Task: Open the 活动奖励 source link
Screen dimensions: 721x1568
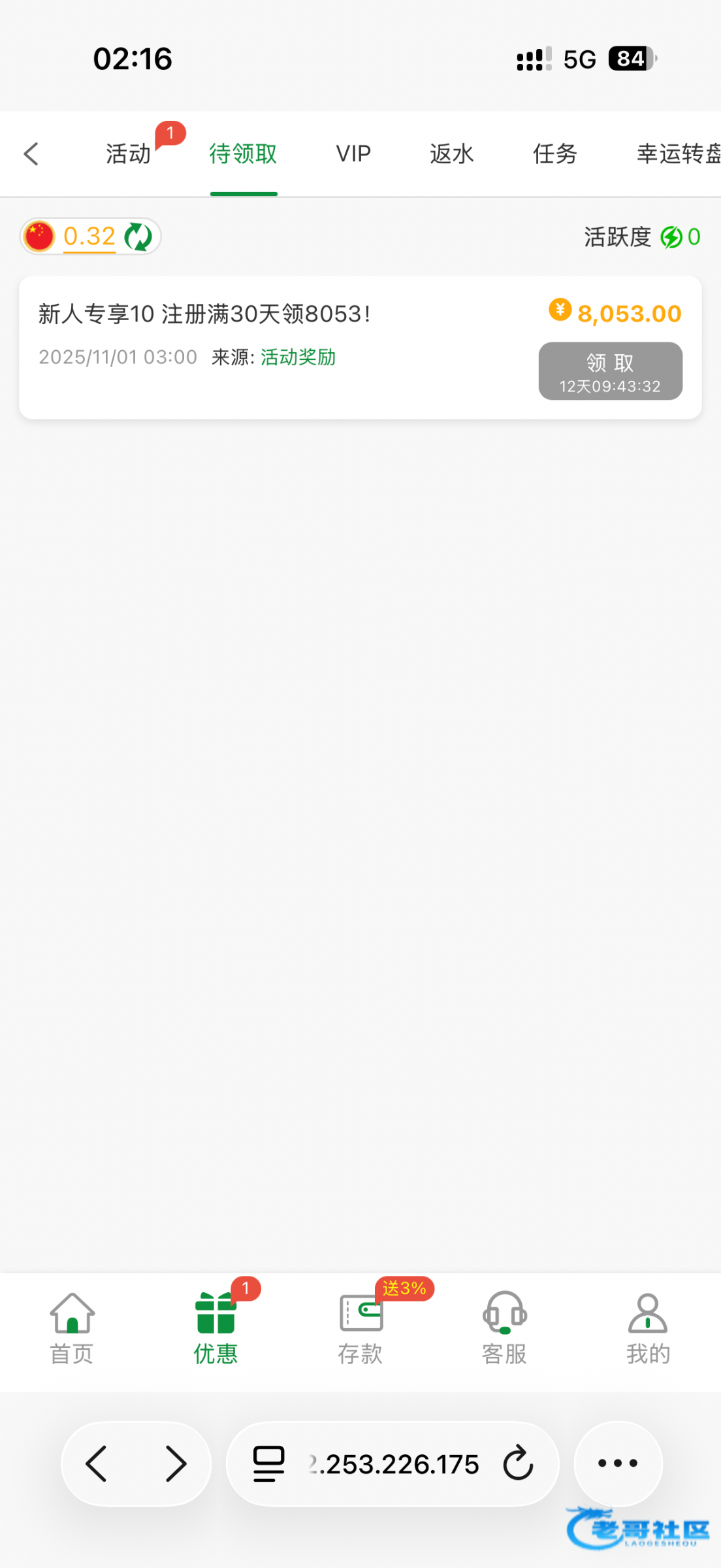Action: pyautogui.click(x=298, y=357)
